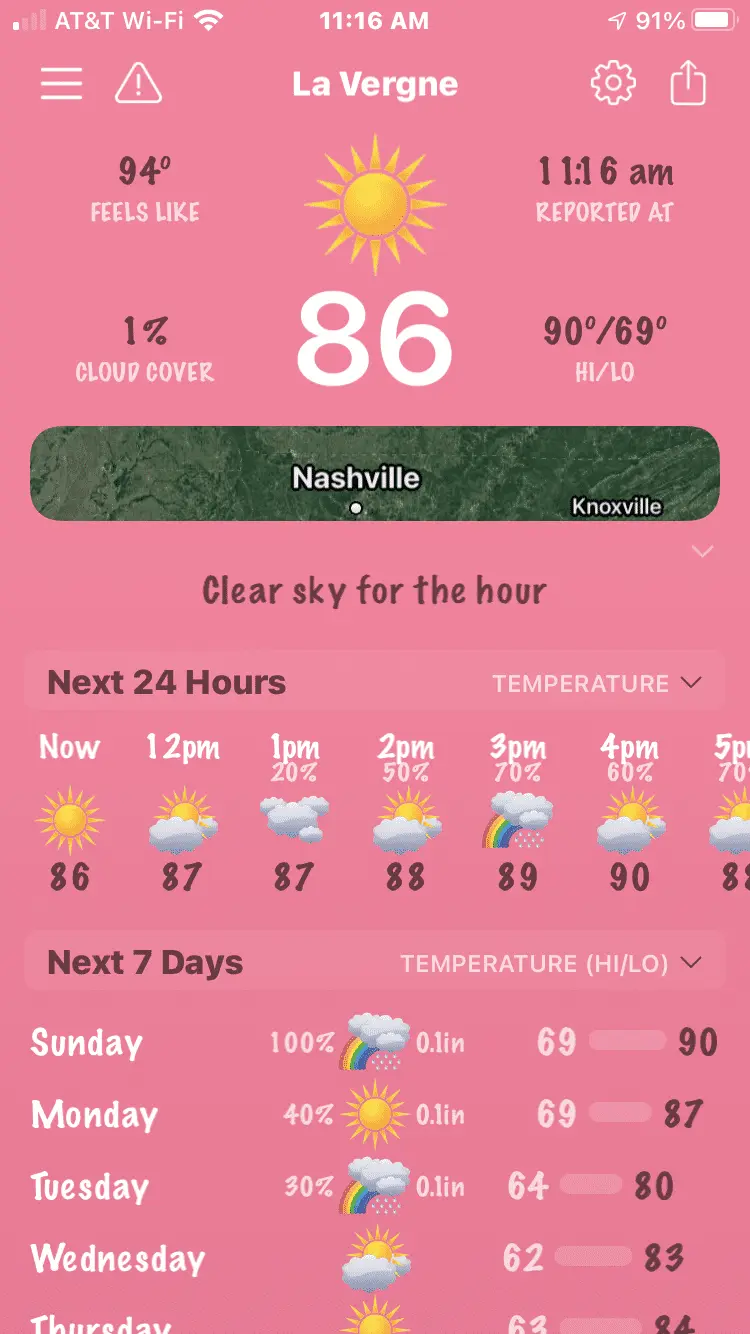Share the current weather
Viewport: 750px width, 1334px height.
(x=688, y=84)
